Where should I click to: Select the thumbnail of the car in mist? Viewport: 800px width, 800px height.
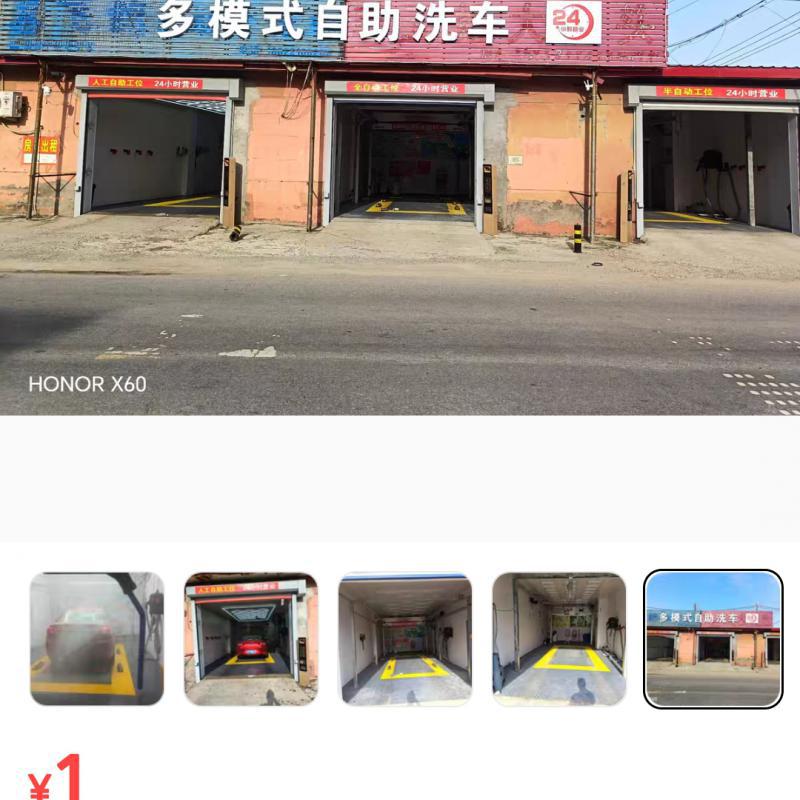[x=97, y=638]
